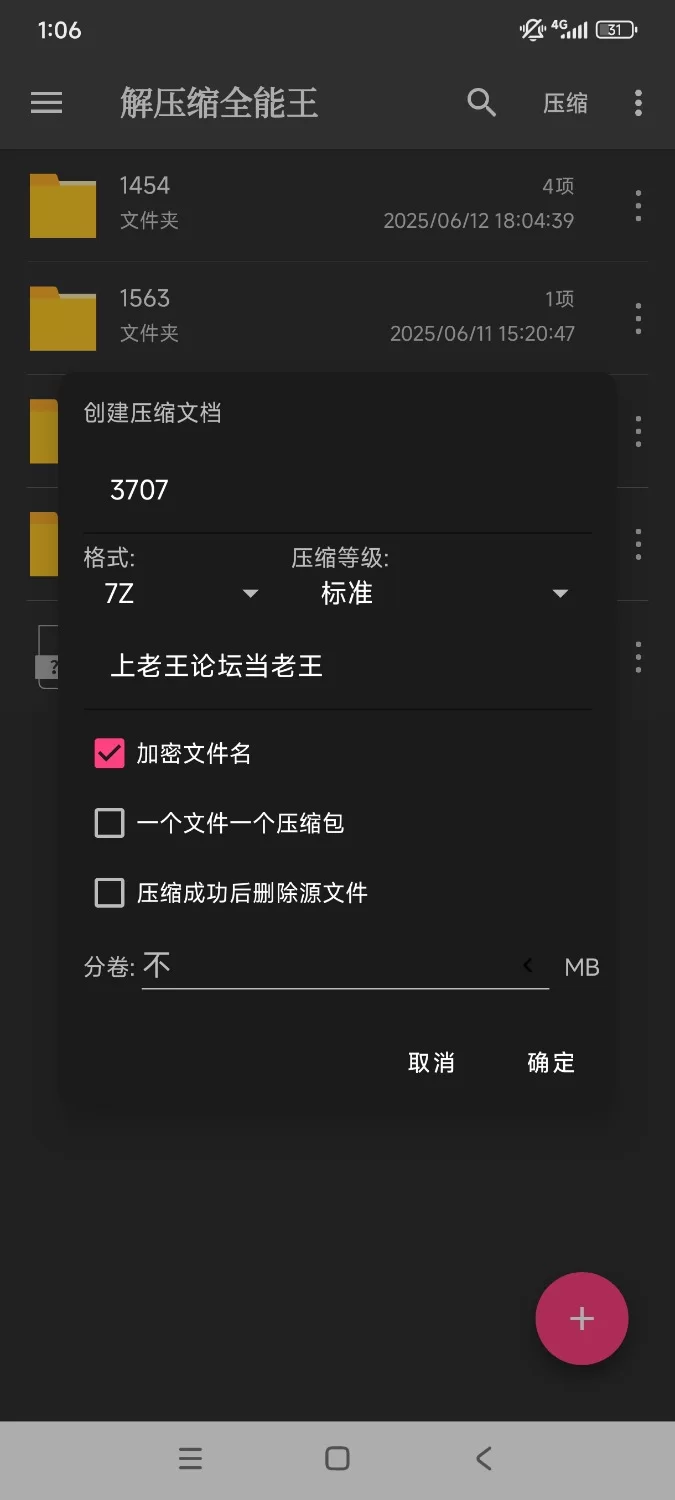Viewport: 675px width, 1500px height.
Task: Edit the archive name field 3707
Action: [336, 490]
